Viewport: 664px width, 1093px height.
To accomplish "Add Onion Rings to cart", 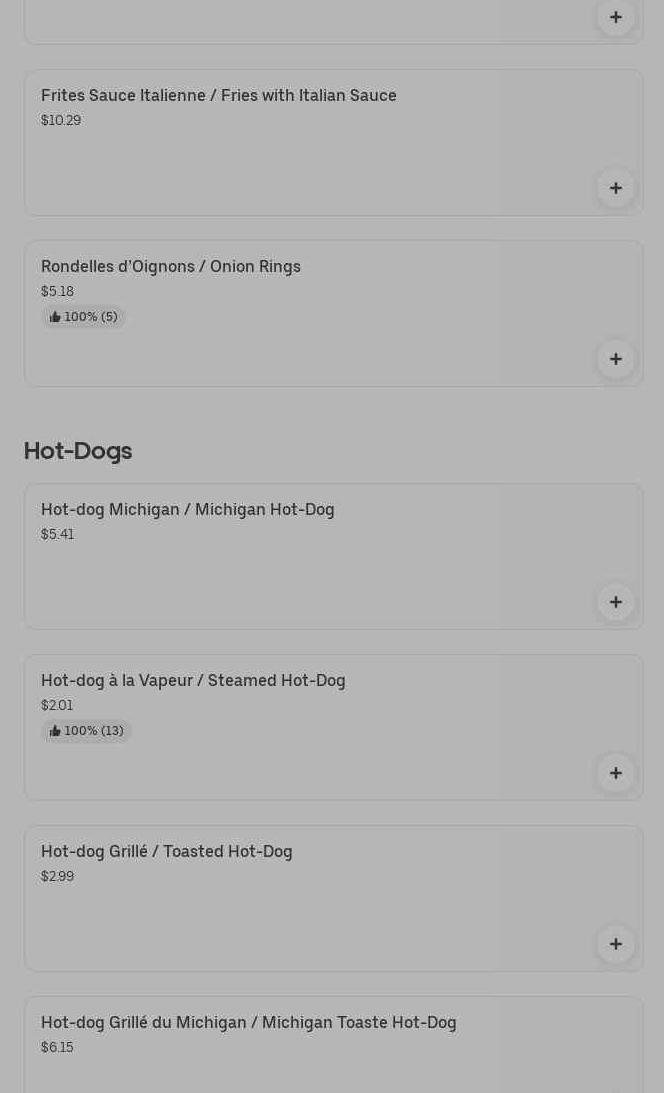I will pyautogui.click(x=615, y=359).
